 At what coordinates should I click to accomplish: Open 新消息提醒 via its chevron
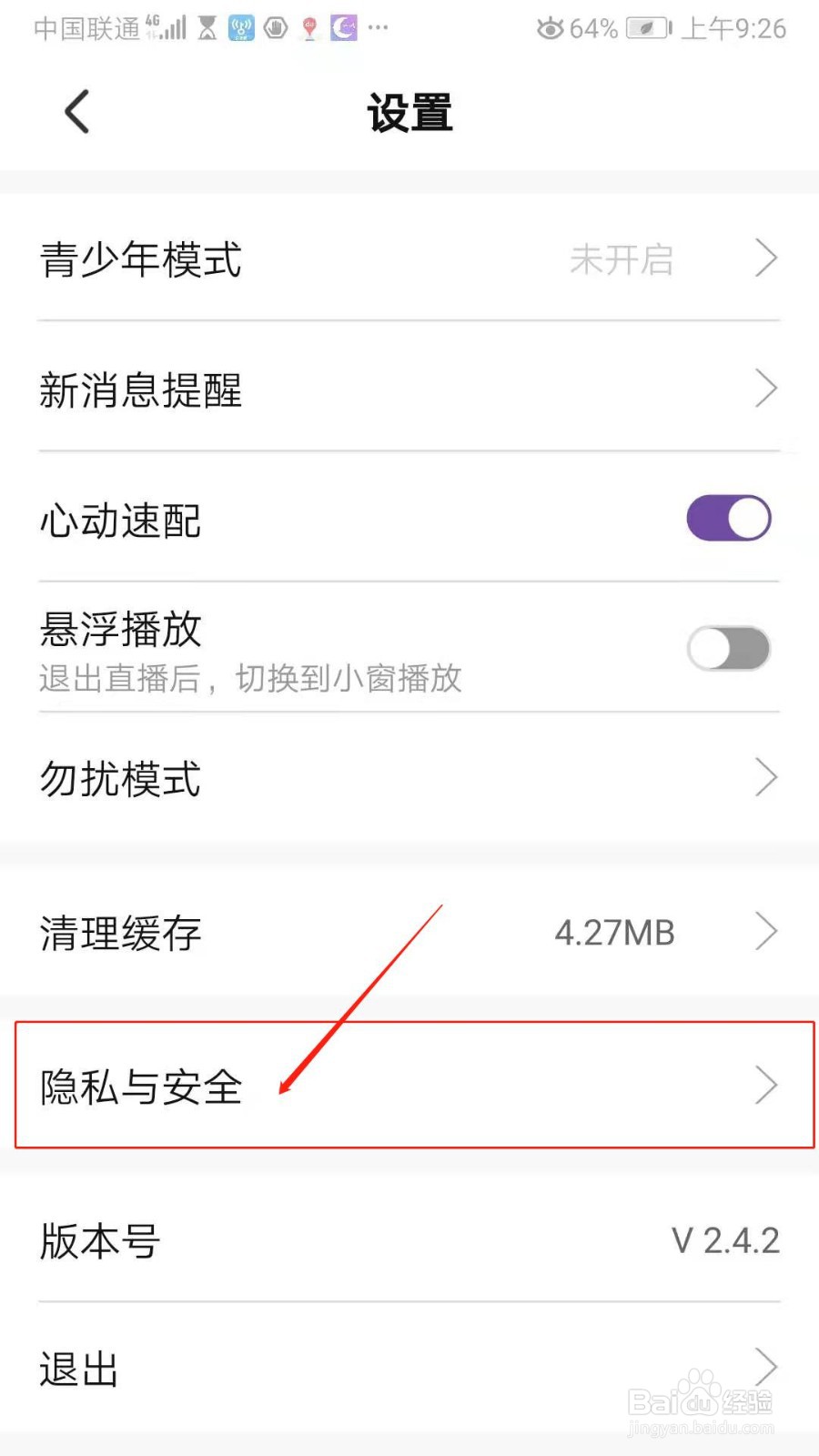(x=767, y=389)
